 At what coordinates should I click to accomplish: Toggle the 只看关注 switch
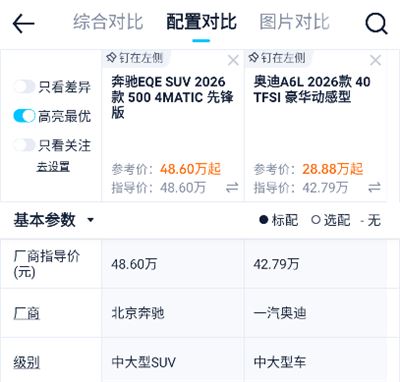24,145
